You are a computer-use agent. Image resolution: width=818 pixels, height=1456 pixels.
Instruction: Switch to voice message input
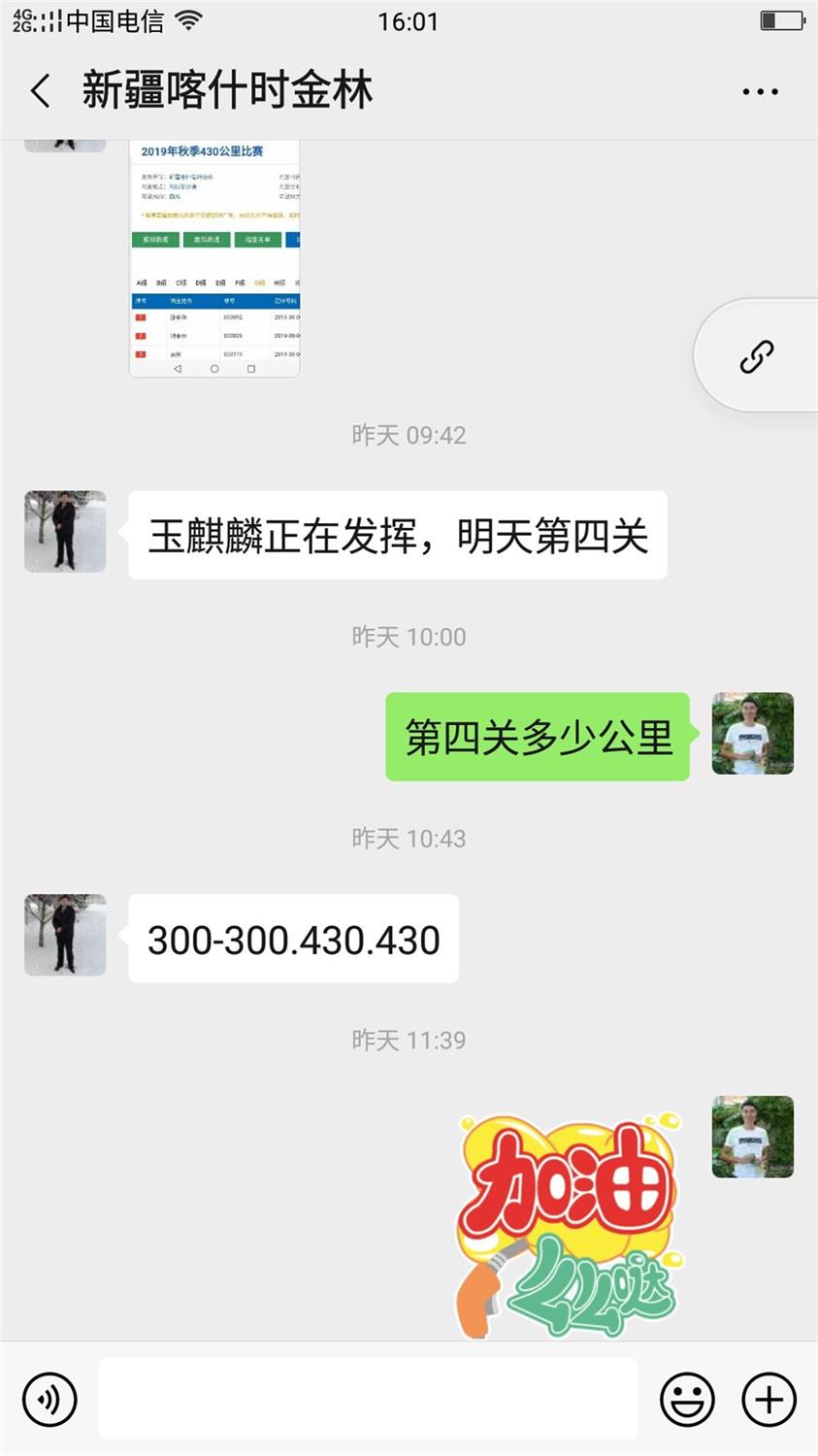tap(49, 1399)
